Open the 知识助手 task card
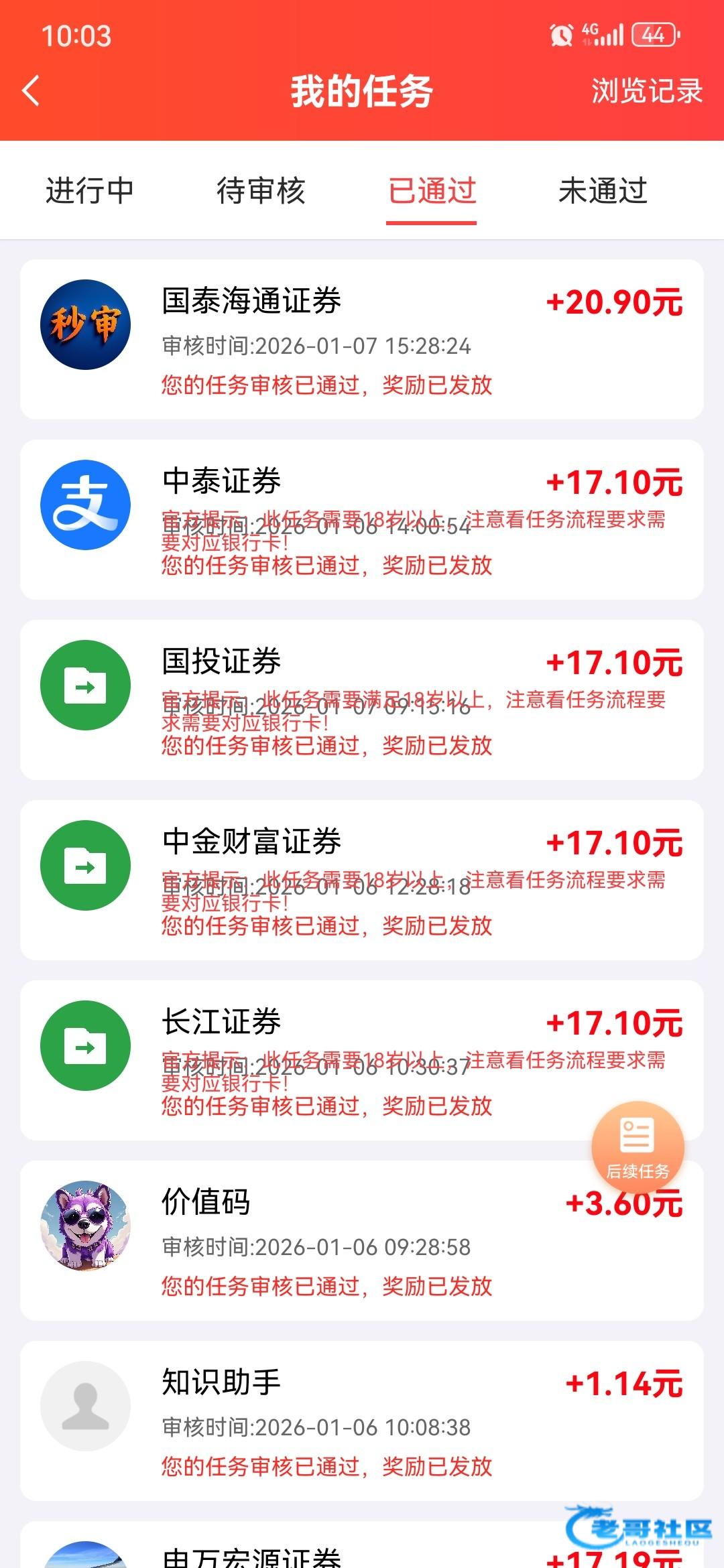Screen dimensions: 724x1568 [x=362, y=1421]
